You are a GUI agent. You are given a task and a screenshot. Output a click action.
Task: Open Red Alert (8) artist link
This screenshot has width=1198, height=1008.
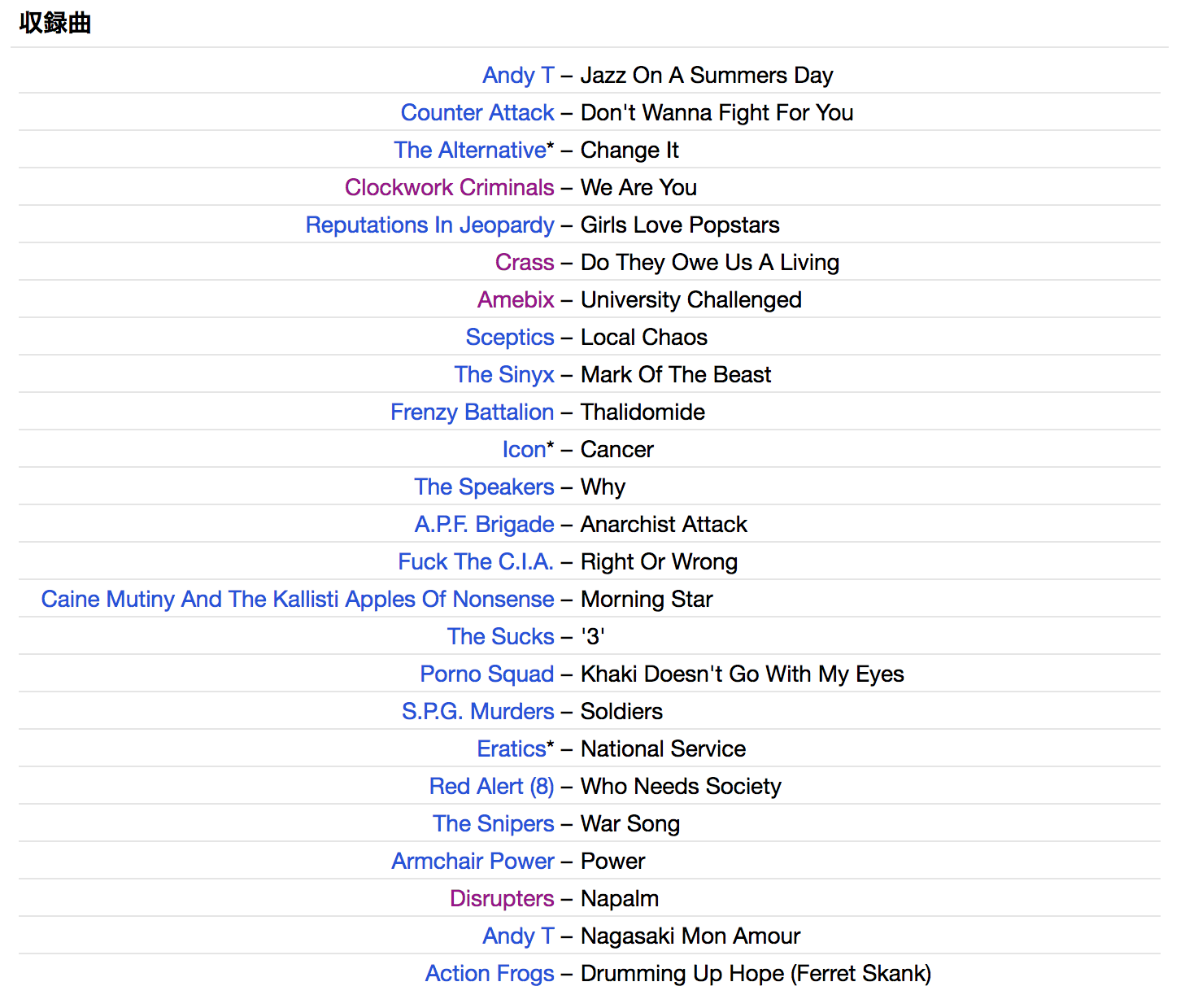tap(491, 787)
